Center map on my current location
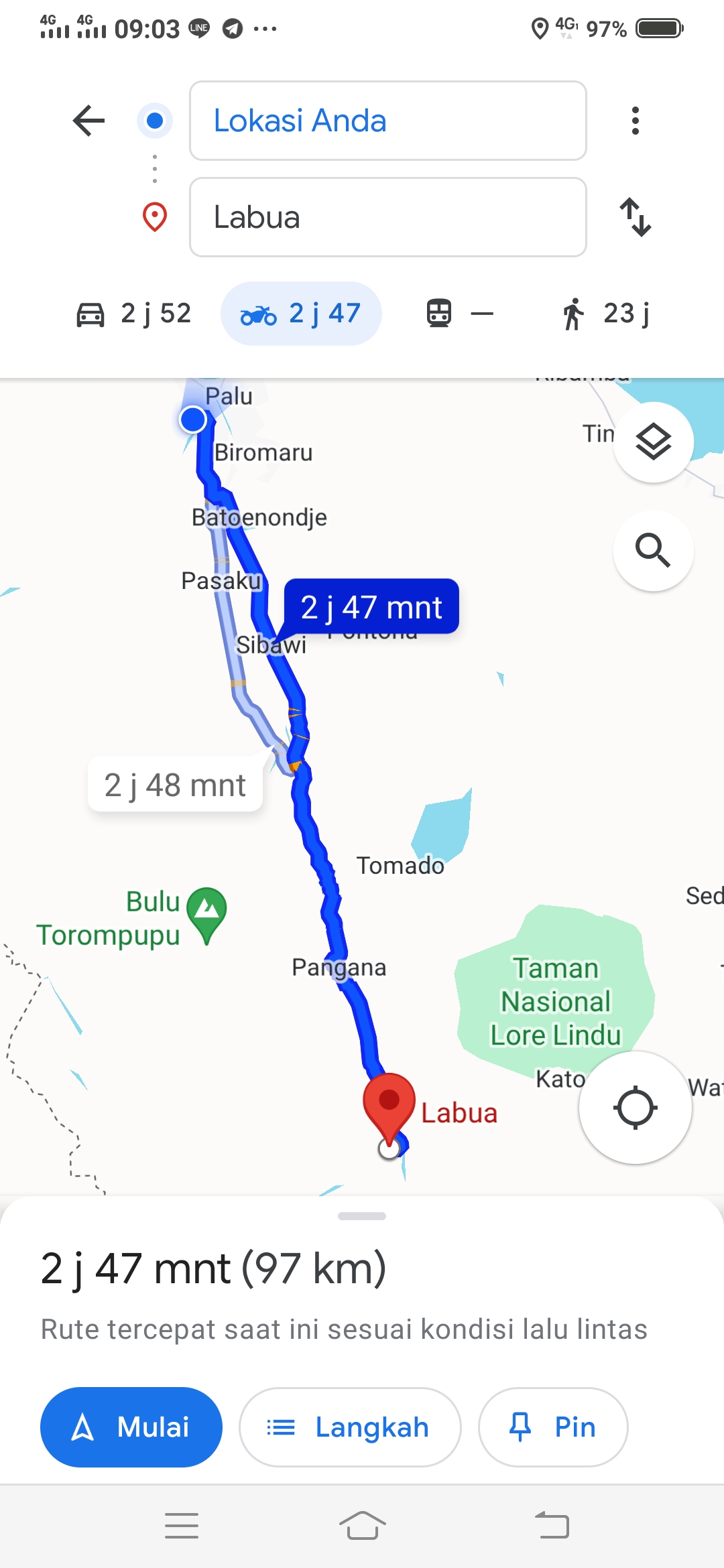Screen dimensions: 724x1568 tap(636, 1108)
